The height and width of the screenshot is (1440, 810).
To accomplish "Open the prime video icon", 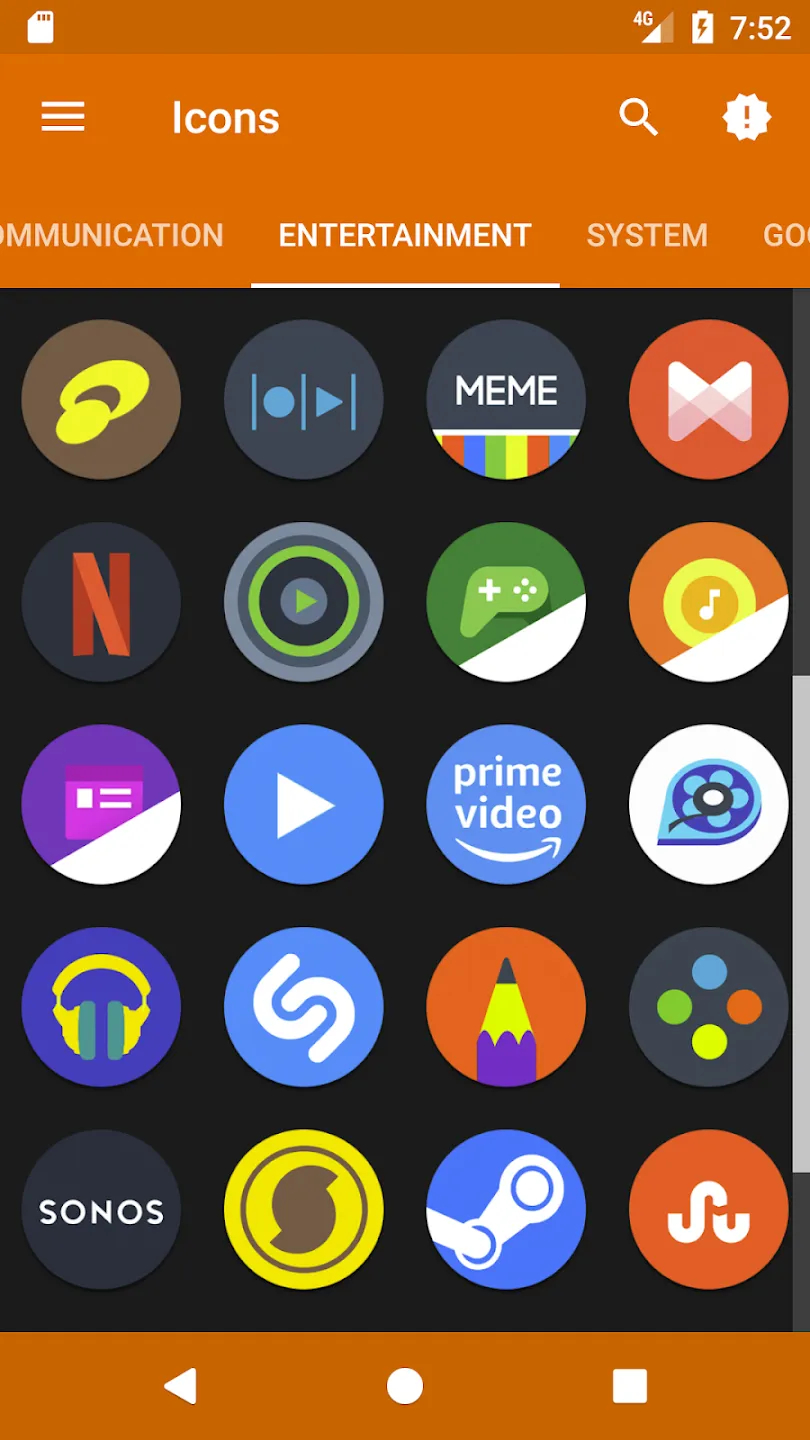I will pos(506,805).
